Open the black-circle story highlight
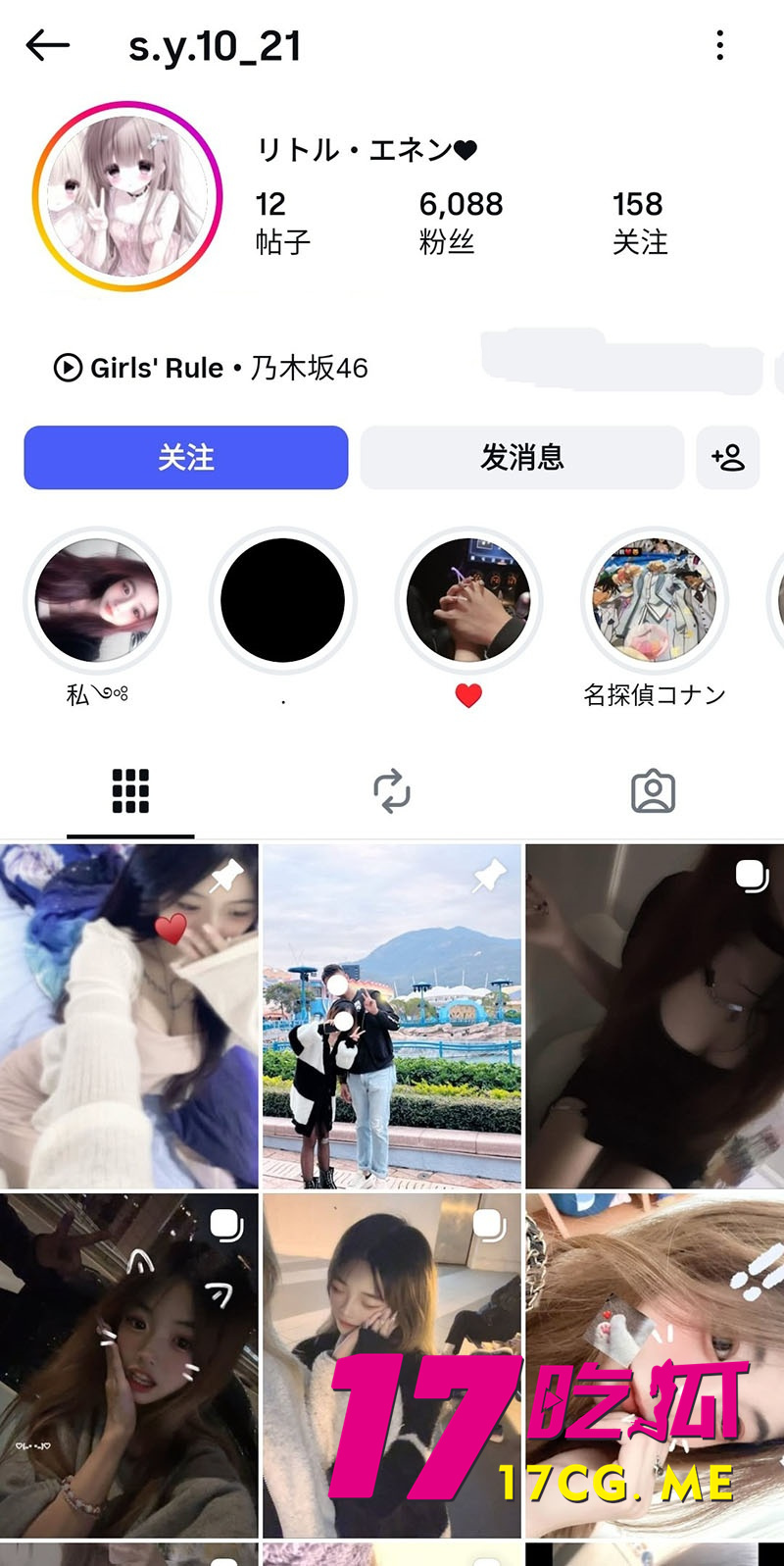 (x=282, y=600)
